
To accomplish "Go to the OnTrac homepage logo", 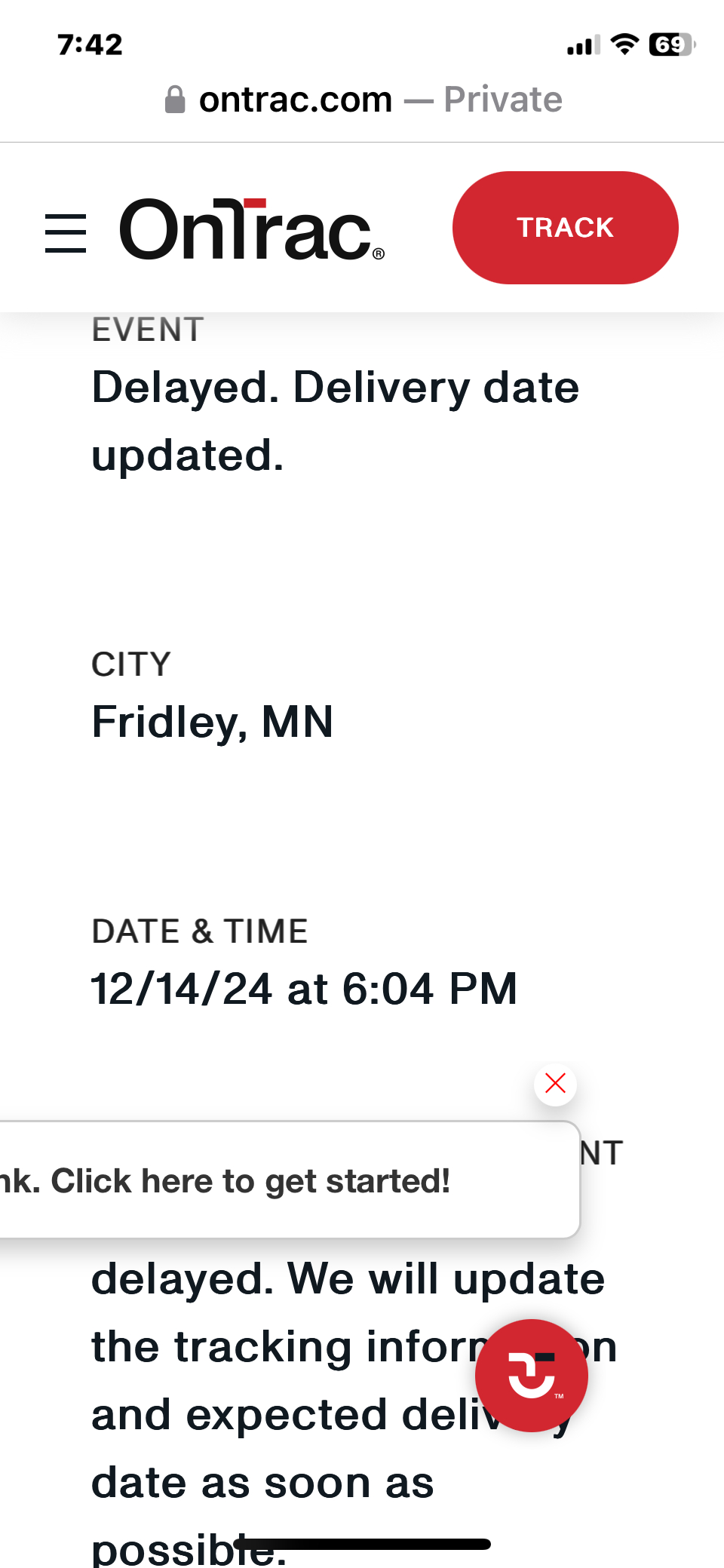I will [252, 230].
